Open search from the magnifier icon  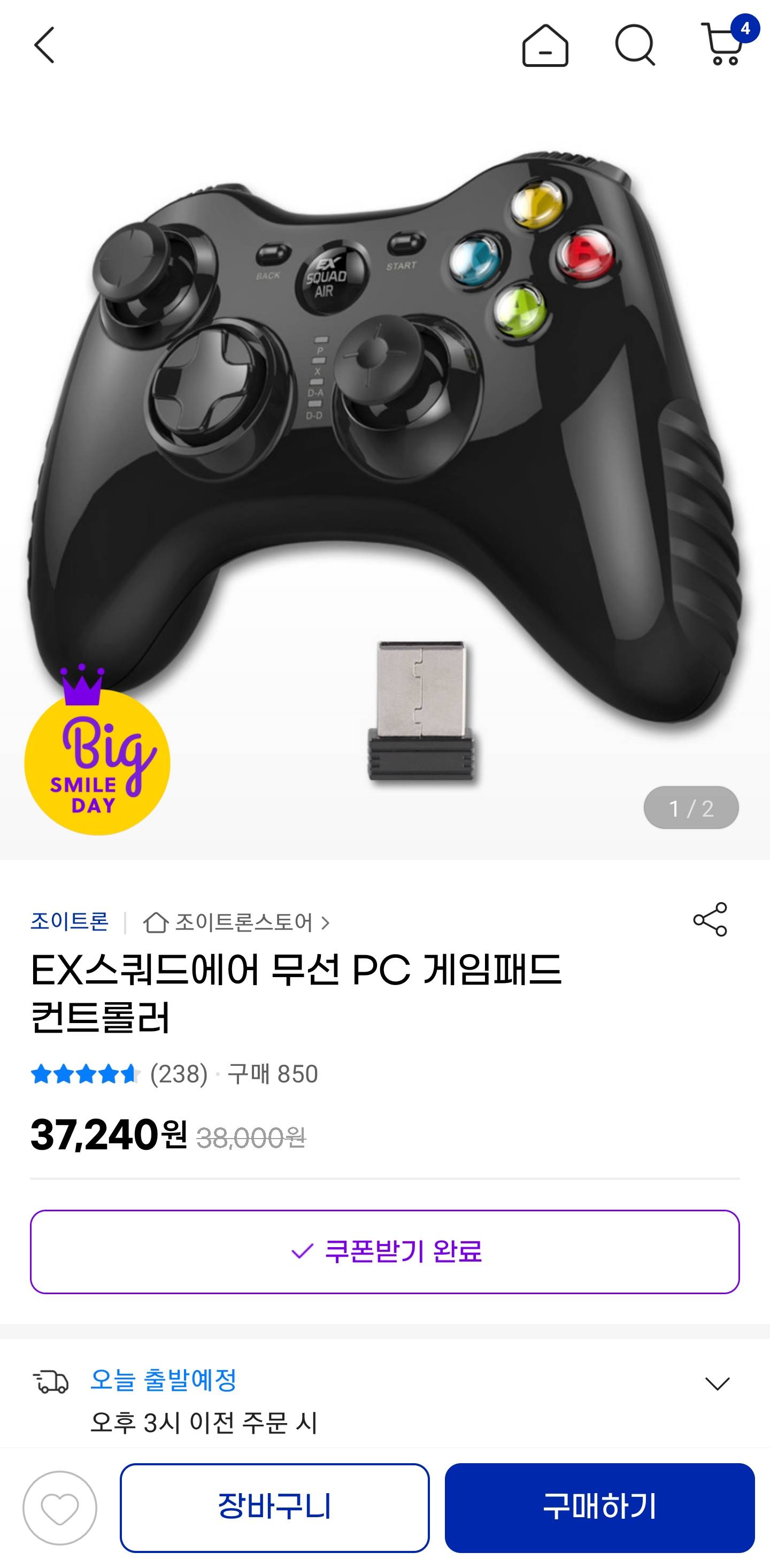(x=634, y=45)
